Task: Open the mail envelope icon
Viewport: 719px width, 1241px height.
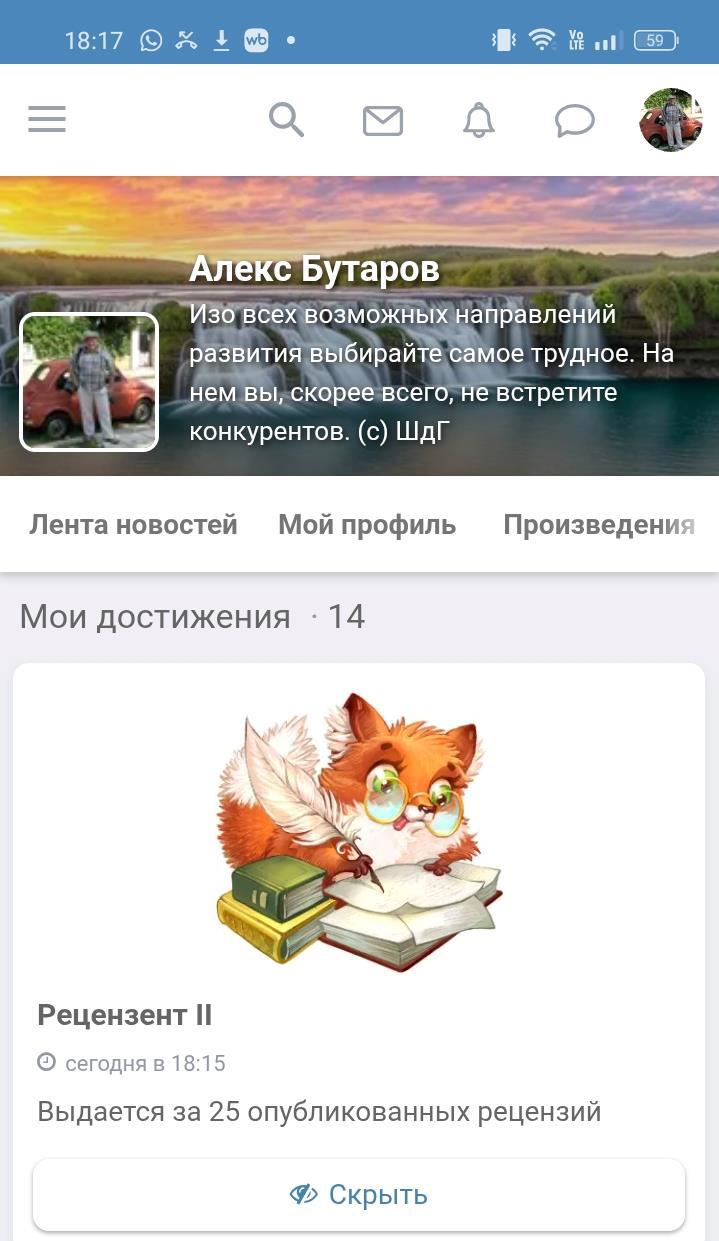Action: [x=382, y=121]
